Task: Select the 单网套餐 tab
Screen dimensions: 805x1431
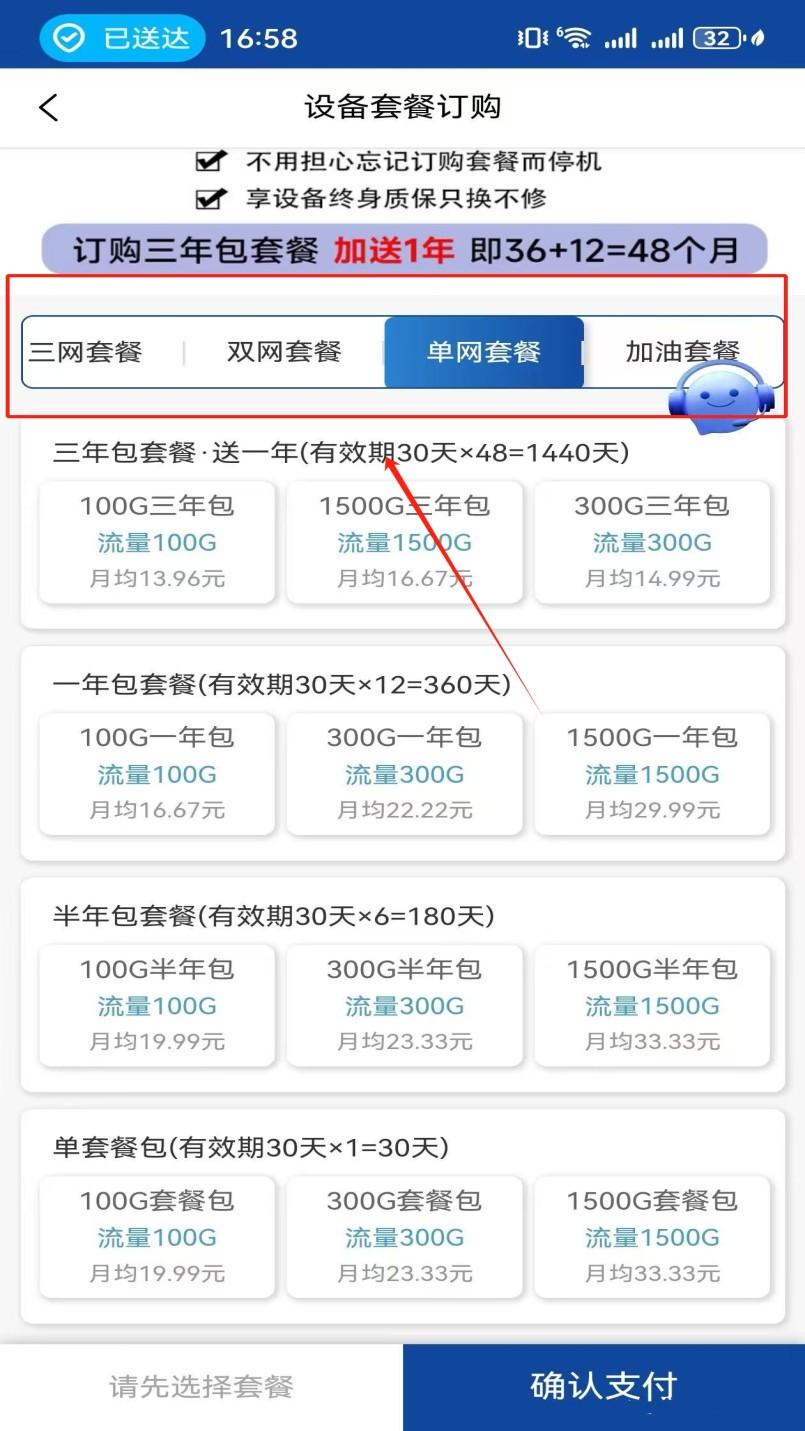Action: coord(484,352)
